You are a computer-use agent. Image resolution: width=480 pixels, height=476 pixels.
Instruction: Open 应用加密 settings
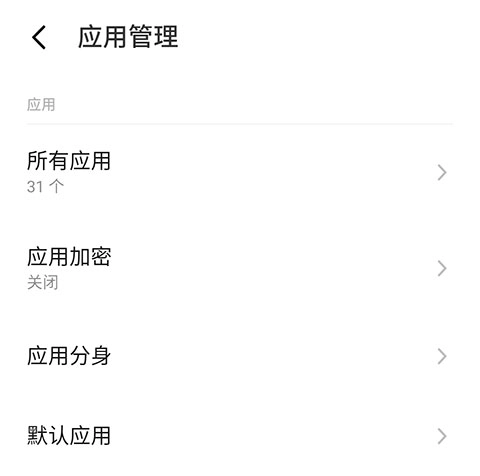coord(240,268)
